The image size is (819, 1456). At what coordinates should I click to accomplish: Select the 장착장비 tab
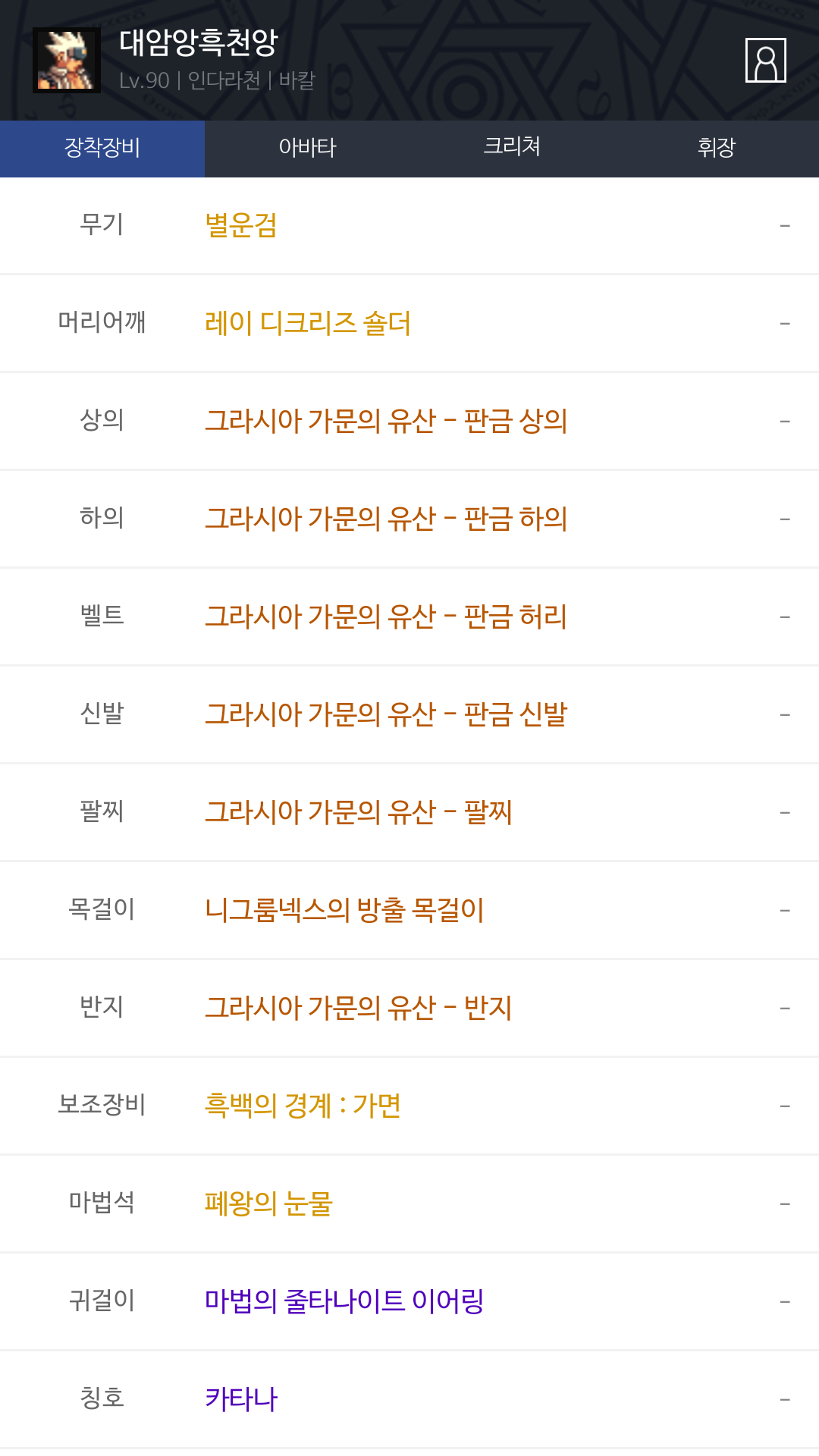coord(102,148)
